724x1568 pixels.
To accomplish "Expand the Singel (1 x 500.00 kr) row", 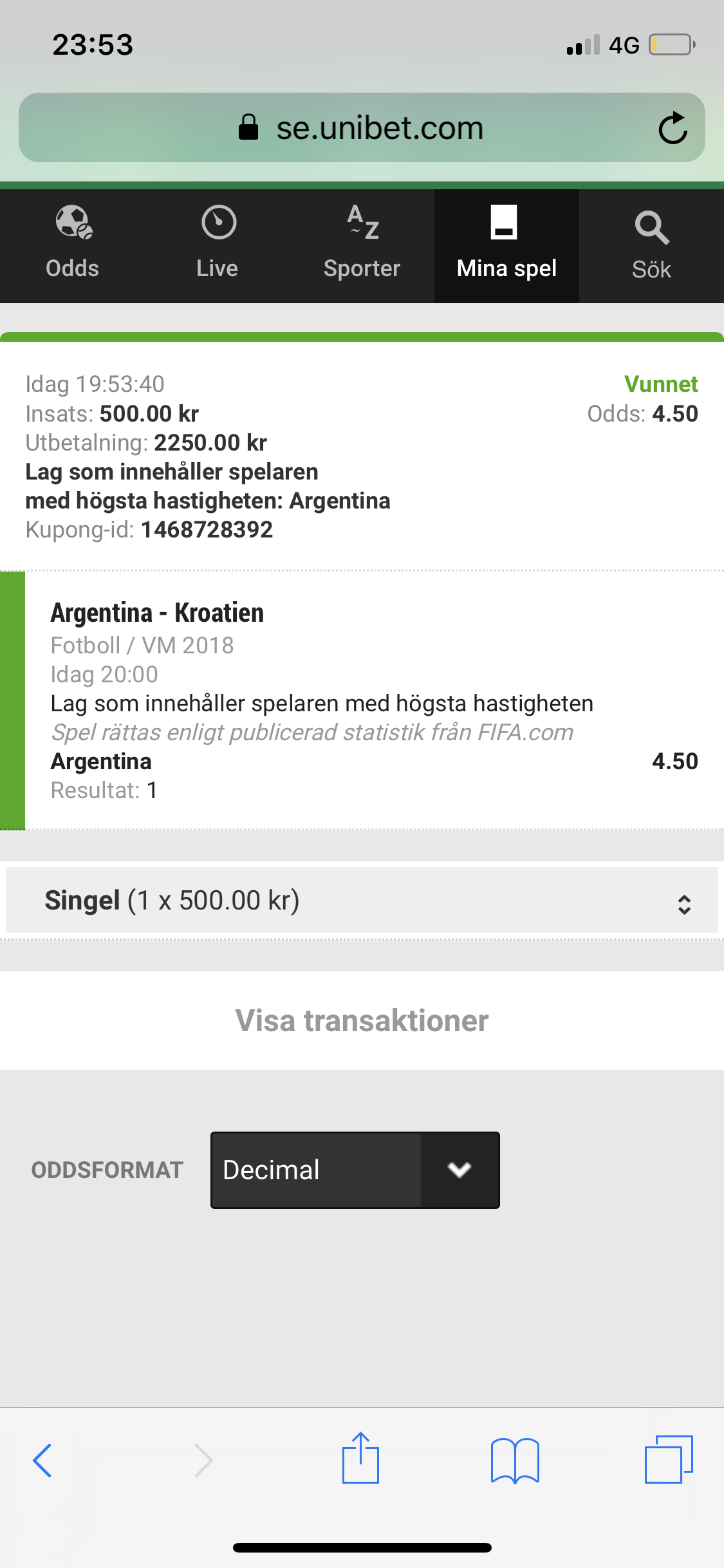I will coord(362,900).
